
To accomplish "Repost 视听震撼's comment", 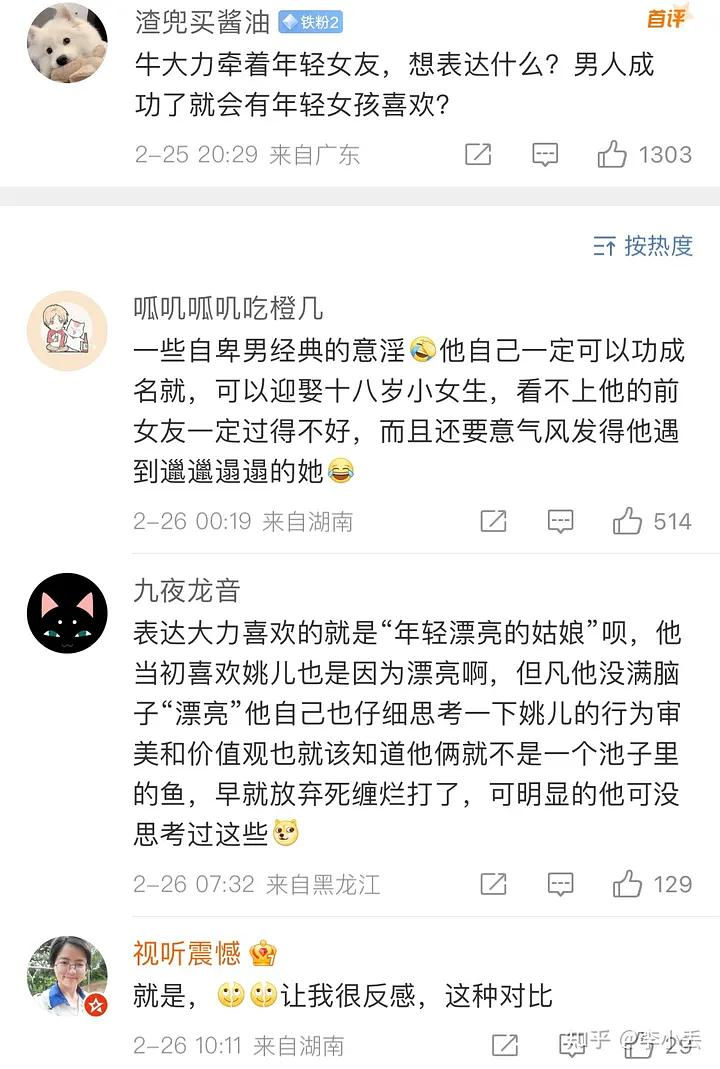I will click(x=505, y=1045).
